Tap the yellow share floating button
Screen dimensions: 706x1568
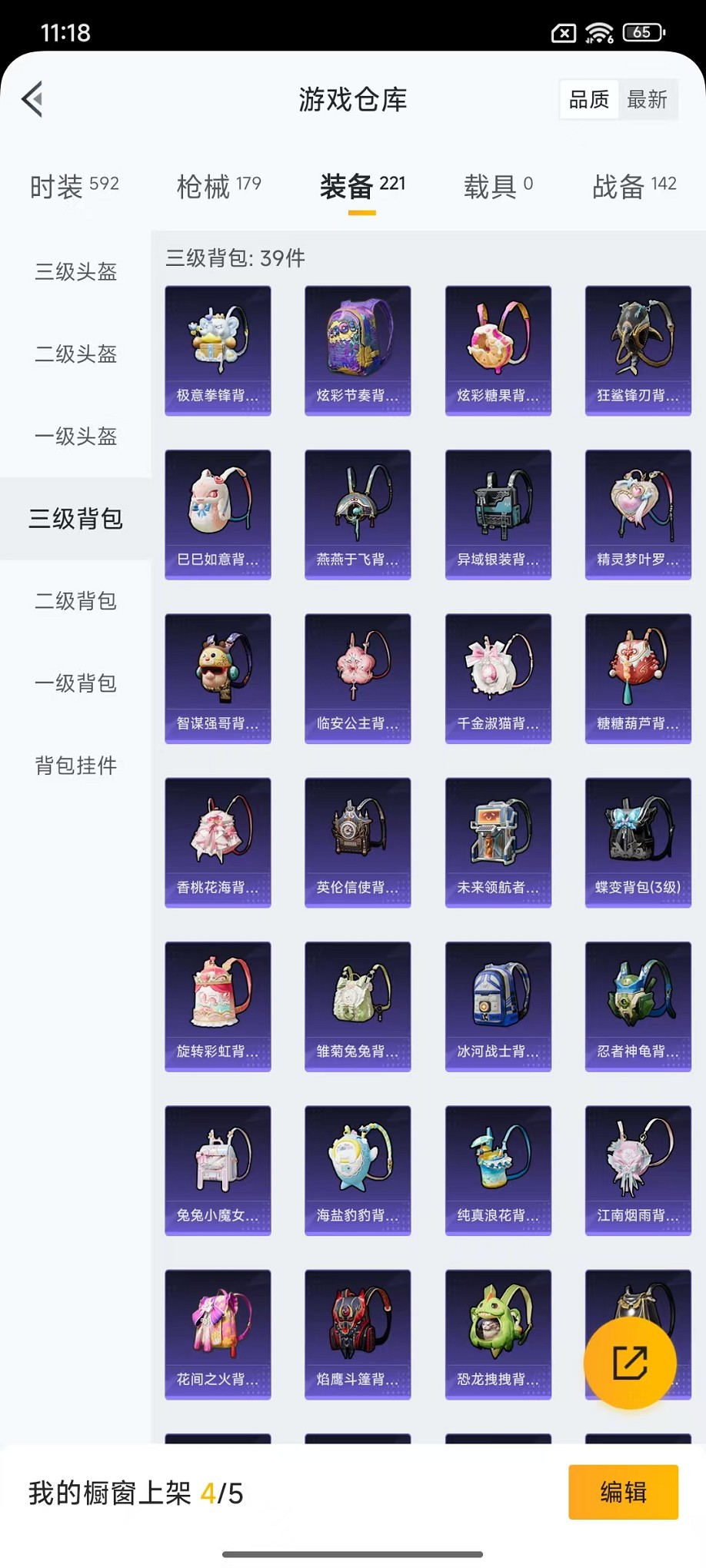630,1363
